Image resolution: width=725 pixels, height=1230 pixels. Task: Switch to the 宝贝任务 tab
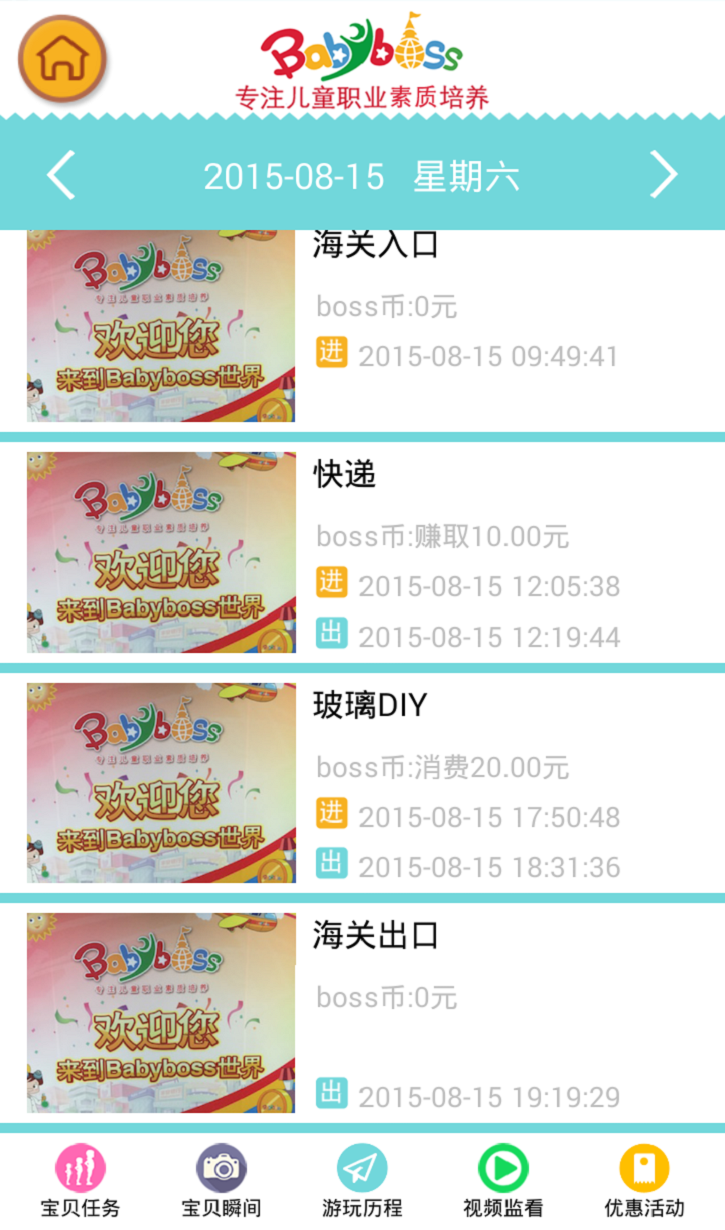80,1182
